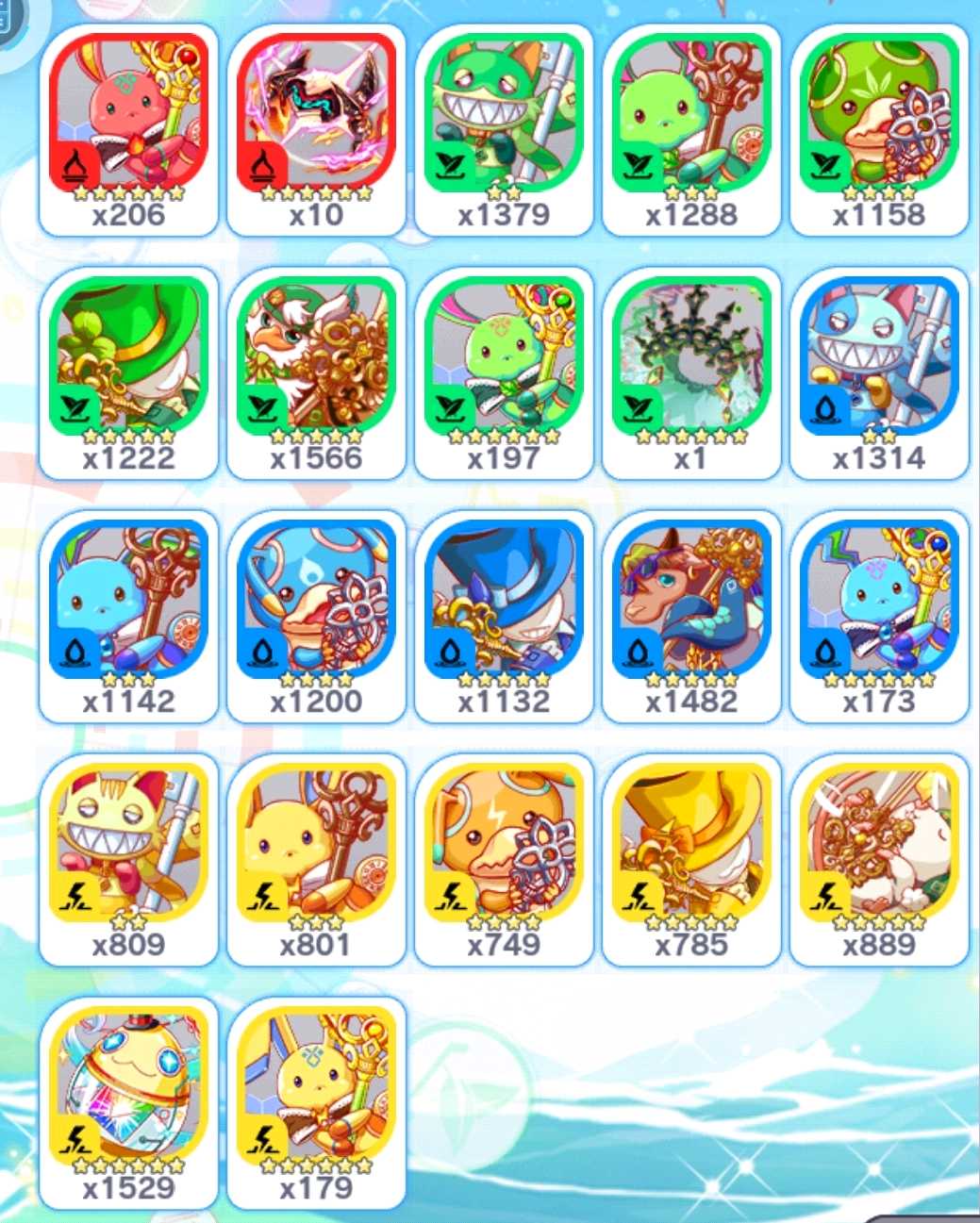Select the green mushroom item x1158

[879, 130]
